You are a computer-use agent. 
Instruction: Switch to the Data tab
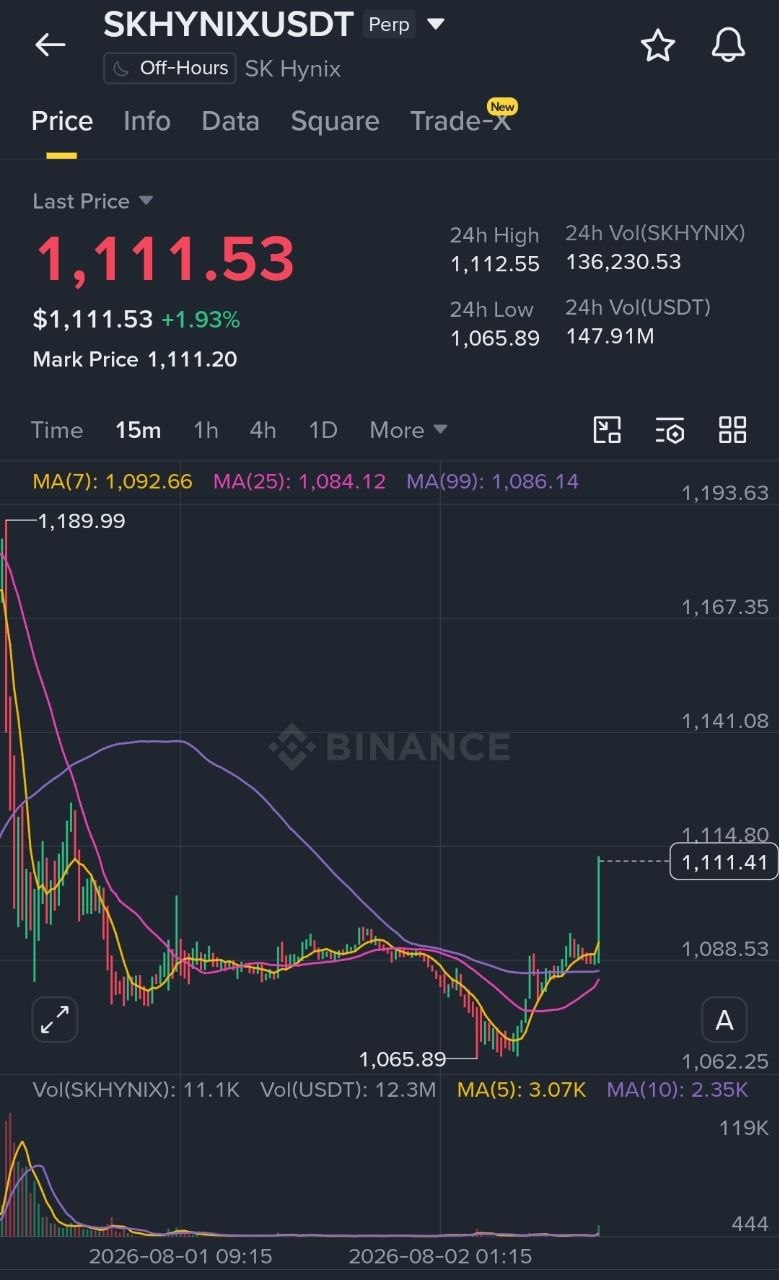[230, 121]
